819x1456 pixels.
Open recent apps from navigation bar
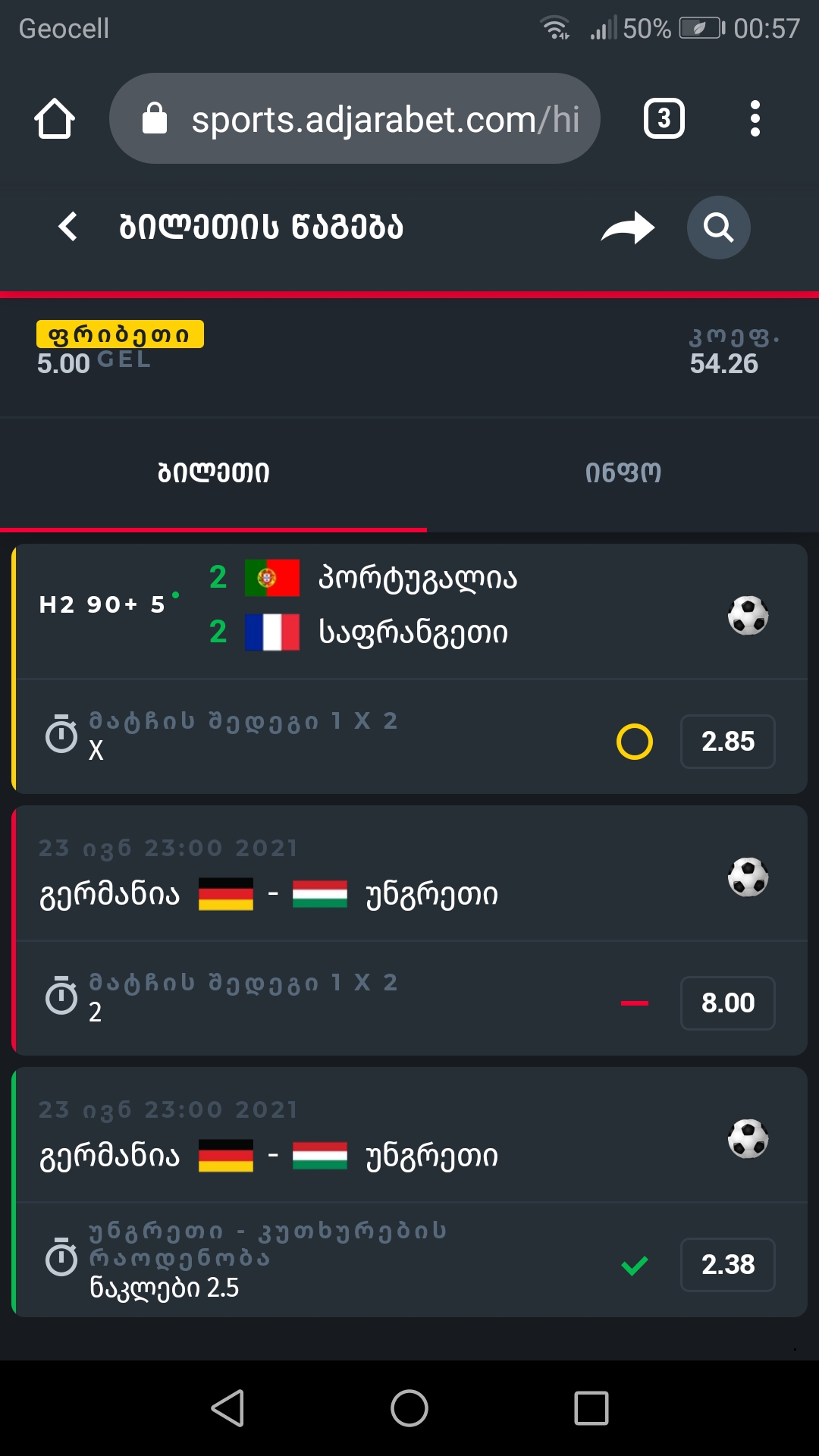(x=591, y=1408)
